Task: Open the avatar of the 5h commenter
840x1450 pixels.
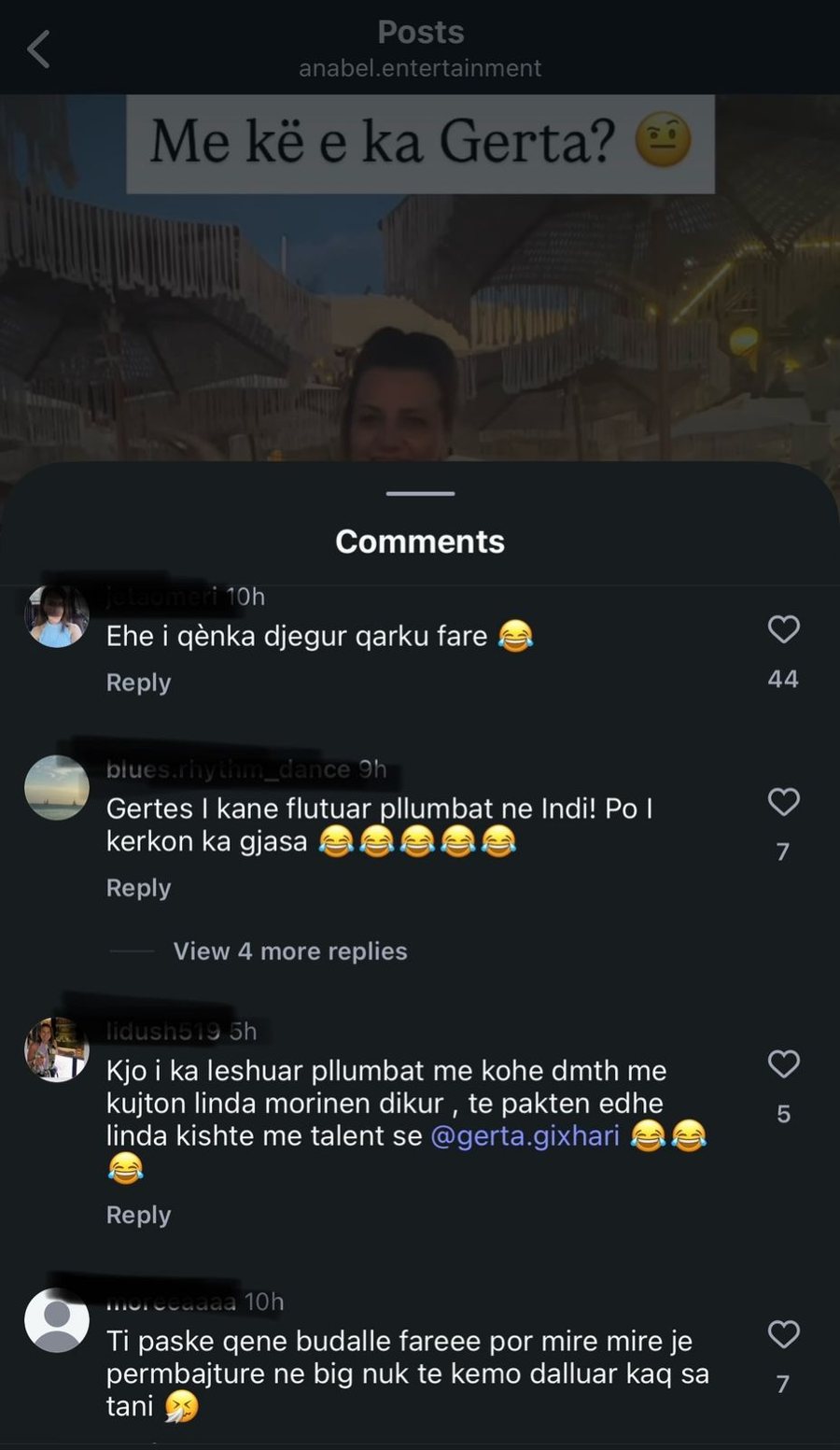Action: pos(57,1049)
